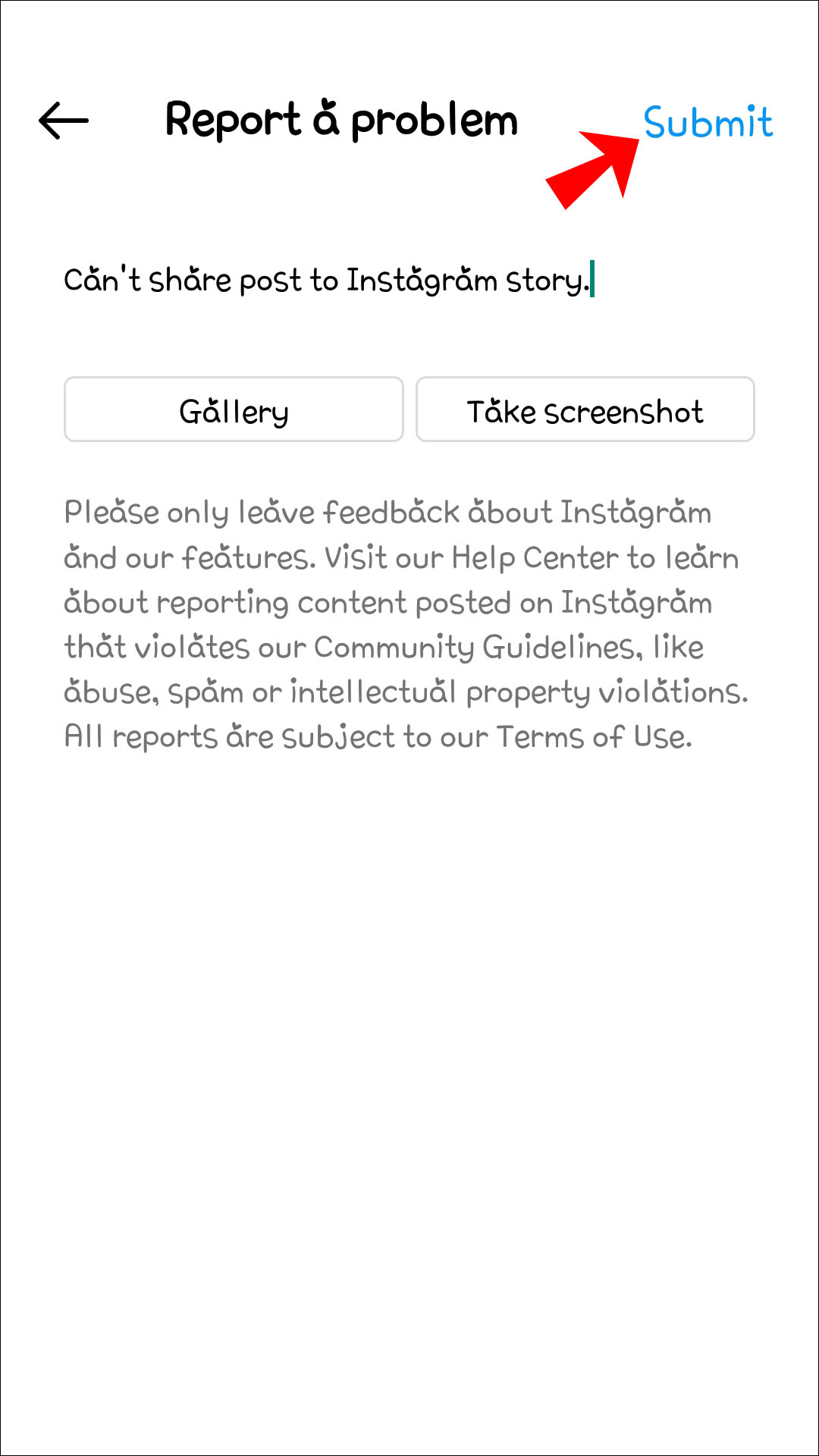The image size is (819, 1456).
Task: Open Gallery to attach an image
Action: click(234, 410)
